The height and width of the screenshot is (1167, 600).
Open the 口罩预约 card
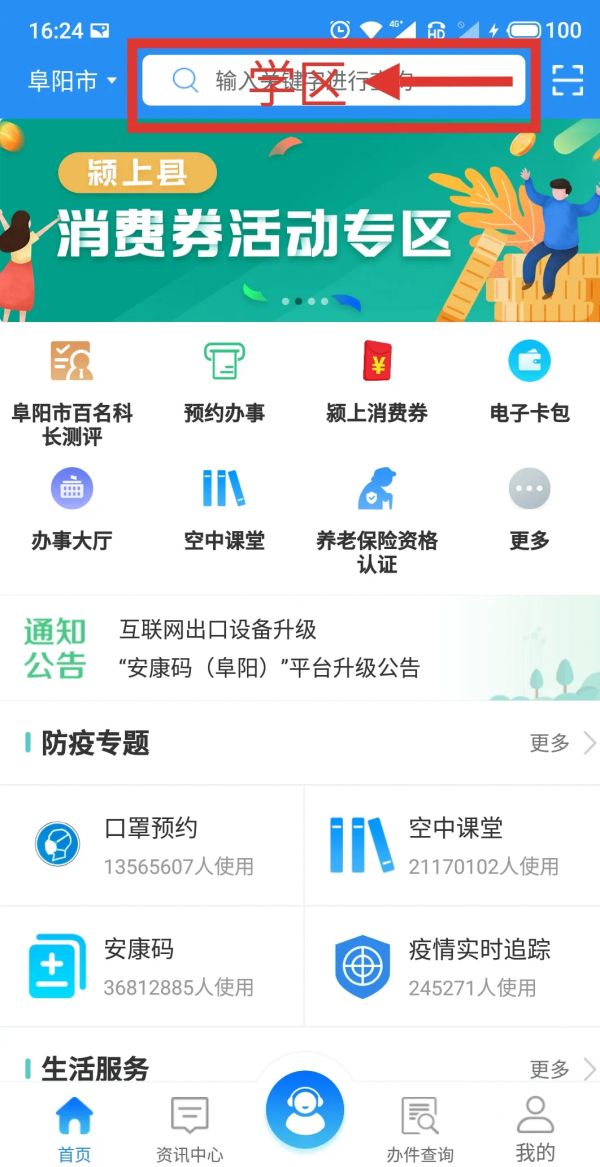pyautogui.click(x=150, y=845)
